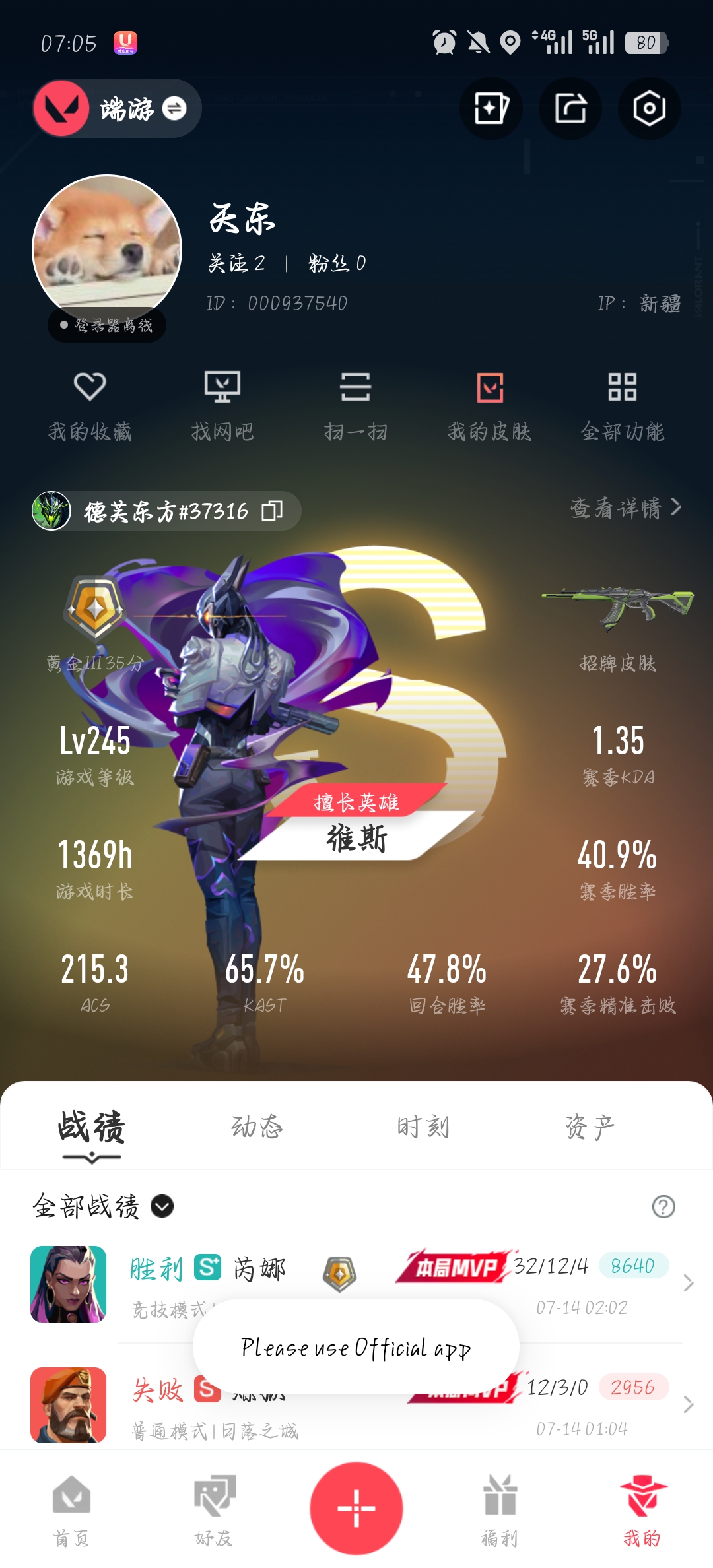Viewport: 713px width, 1568px height.
Task: Expand the 全部战绩 filter dropdown
Action: 162,1206
